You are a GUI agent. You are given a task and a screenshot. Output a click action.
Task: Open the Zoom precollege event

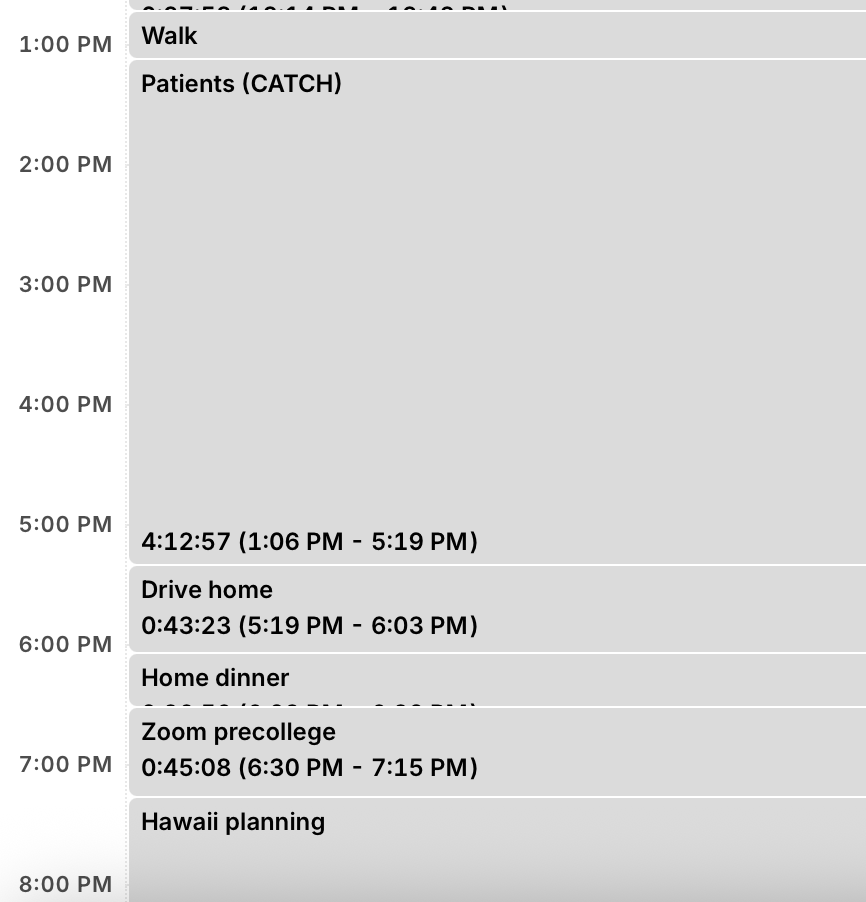coord(495,750)
